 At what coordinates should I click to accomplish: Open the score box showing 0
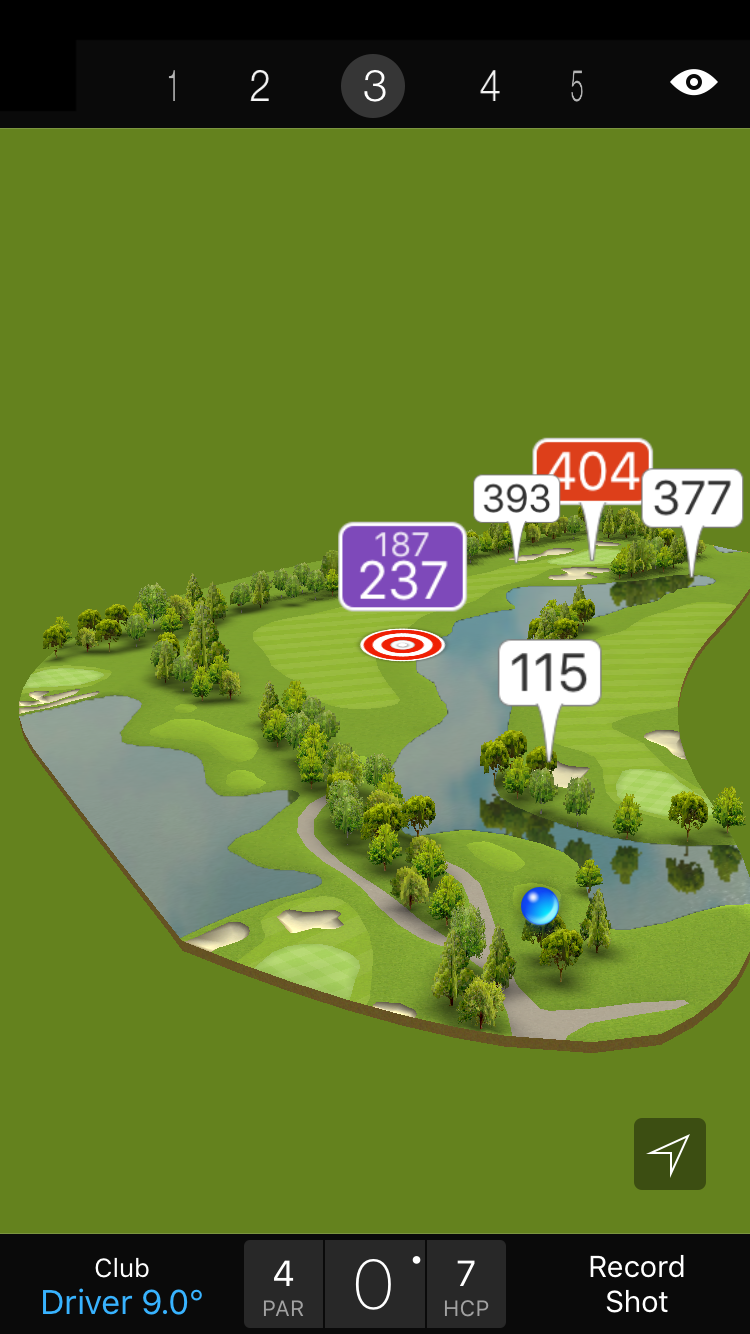click(374, 1285)
